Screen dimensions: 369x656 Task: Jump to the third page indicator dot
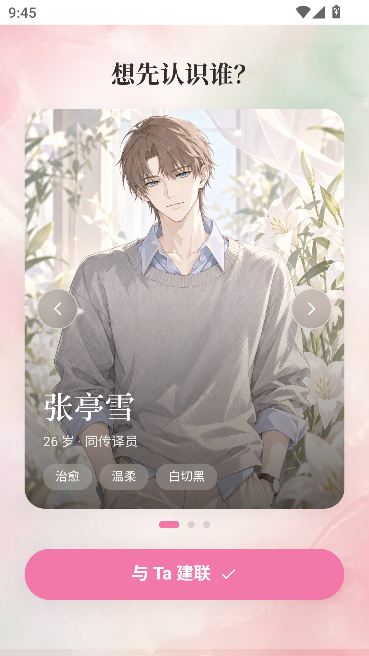[x=206, y=525]
